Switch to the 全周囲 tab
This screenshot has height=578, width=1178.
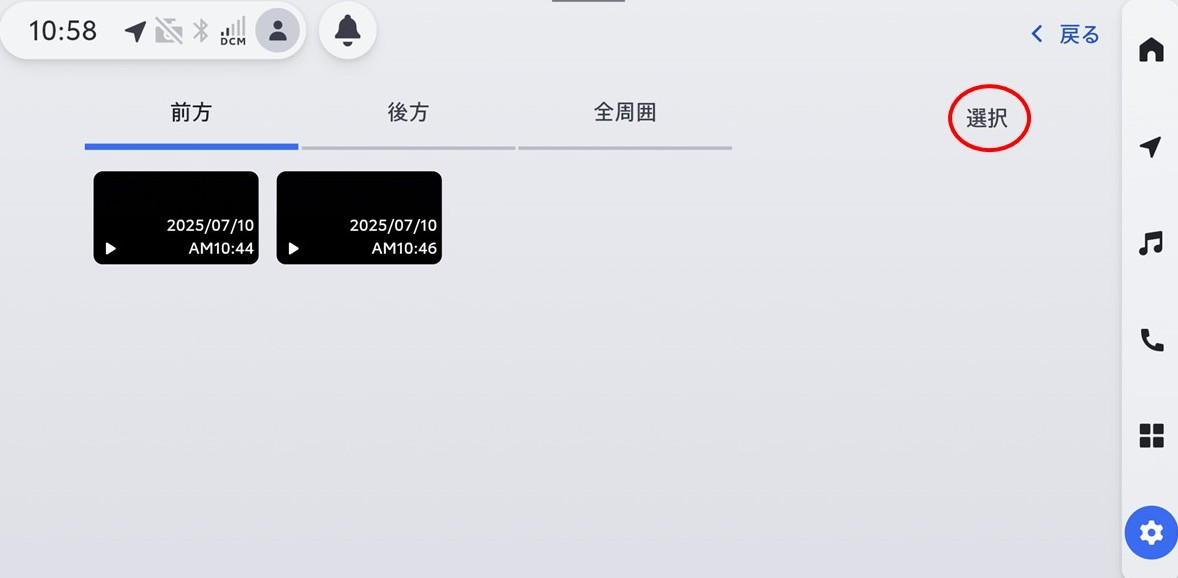coord(625,114)
